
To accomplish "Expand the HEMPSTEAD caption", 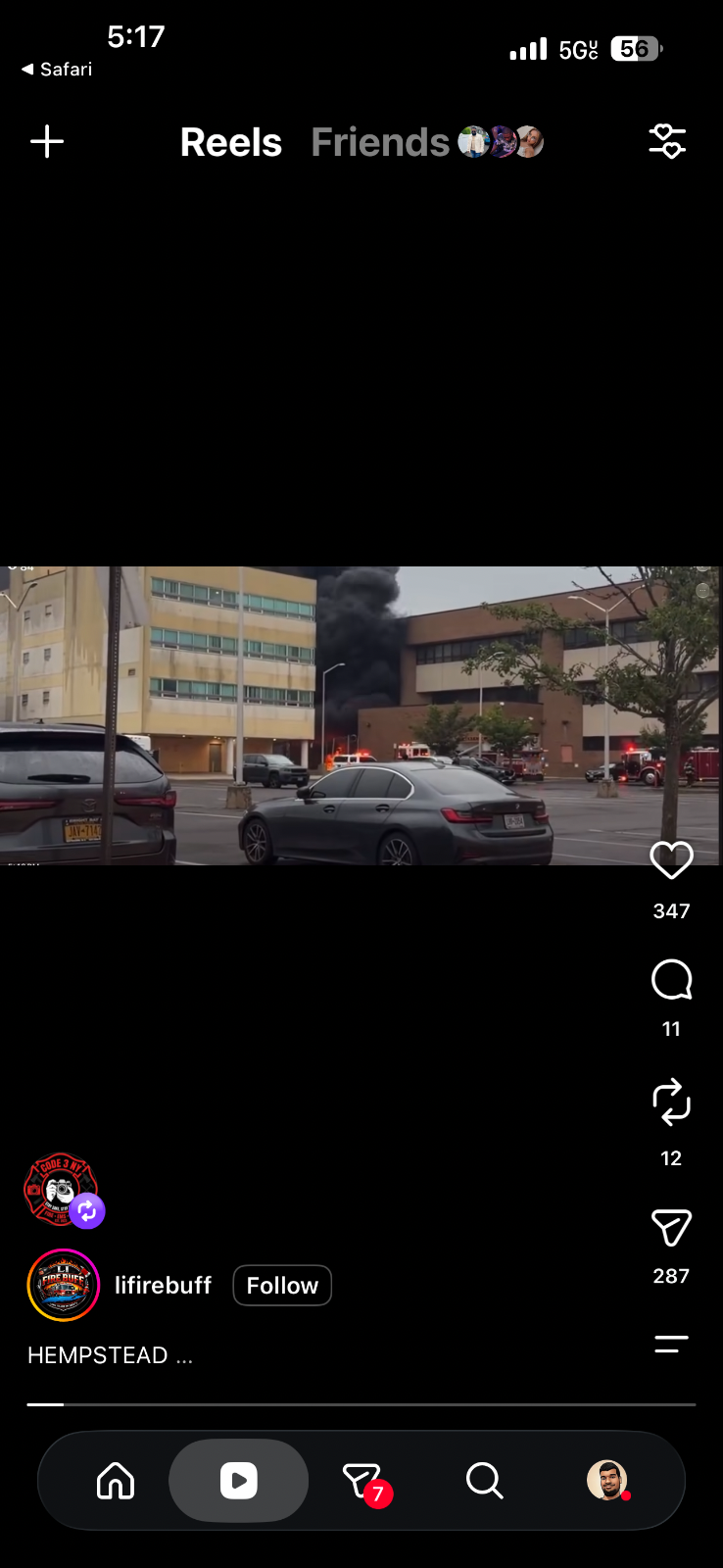I will [110, 1355].
